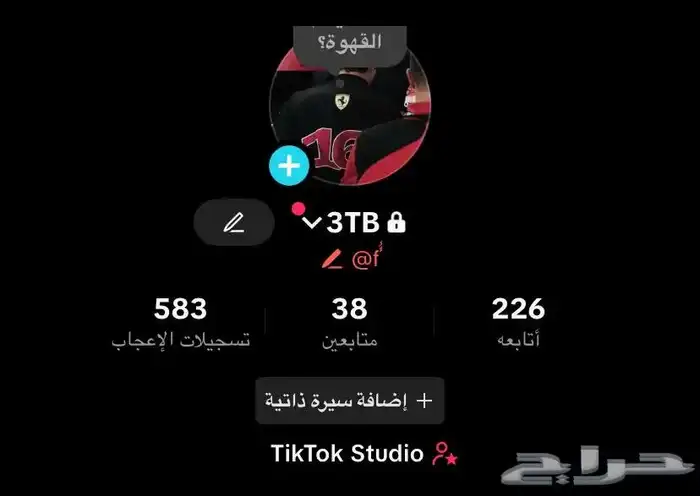The width and height of the screenshot is (700, 496).
Task: View the 38 followers list
Action: [x=350, y=322]
